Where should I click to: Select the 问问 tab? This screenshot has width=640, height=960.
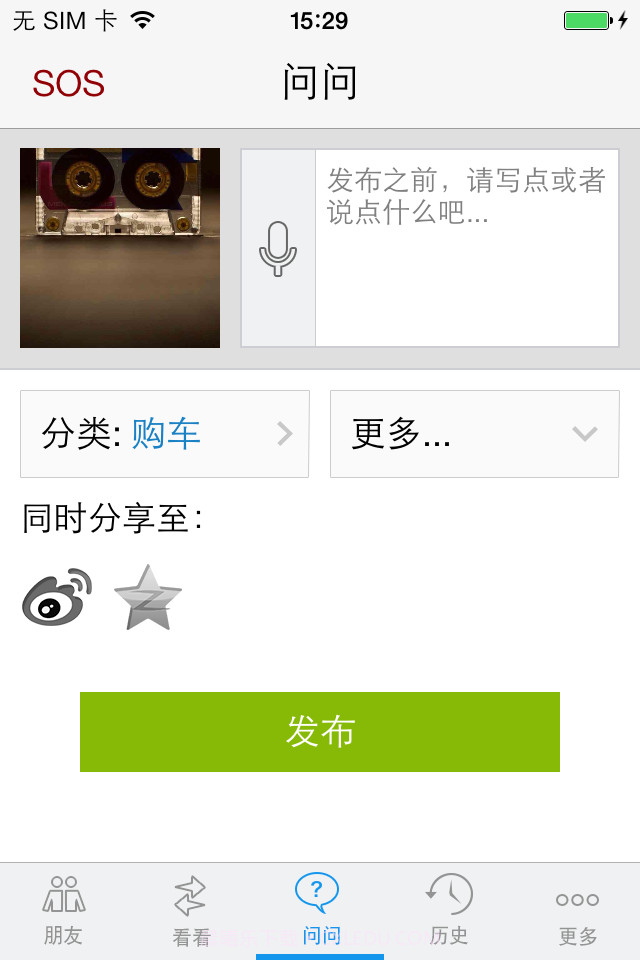click(x=320, y=910)
